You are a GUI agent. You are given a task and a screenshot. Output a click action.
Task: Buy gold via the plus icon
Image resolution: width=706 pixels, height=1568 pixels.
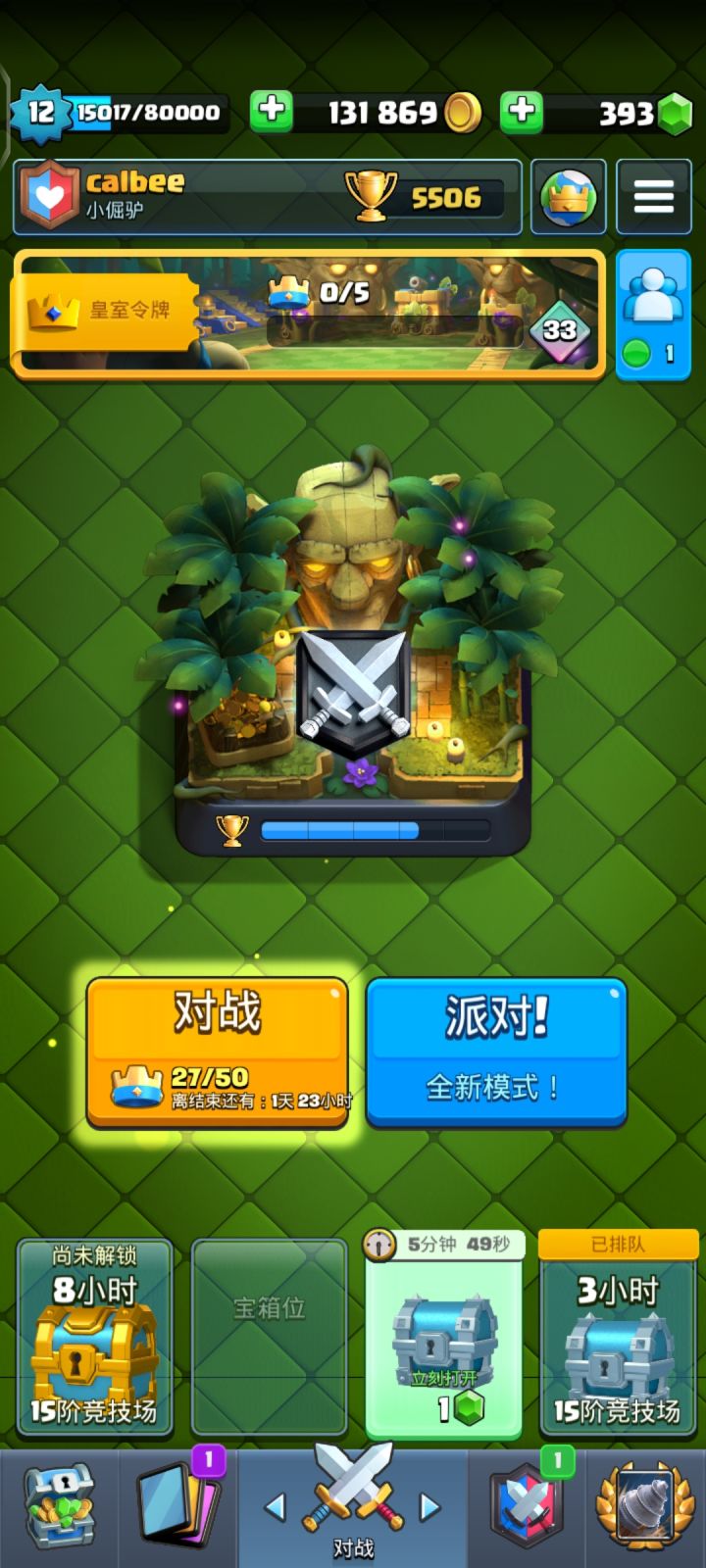pyautogui.click(x=273, y=113)
